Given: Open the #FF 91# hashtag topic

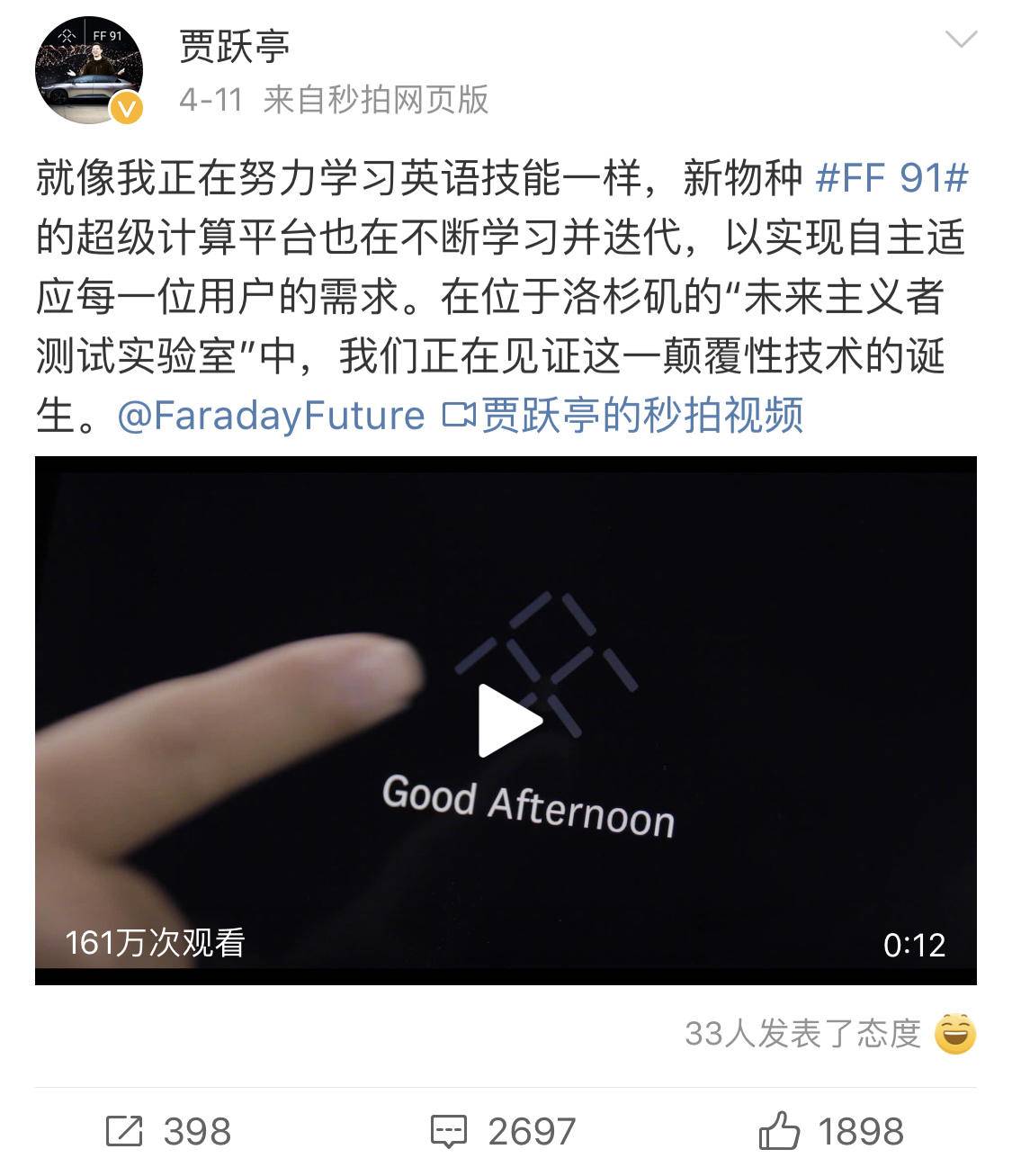Looking at the screenshot, I should [x=891, y=177].
